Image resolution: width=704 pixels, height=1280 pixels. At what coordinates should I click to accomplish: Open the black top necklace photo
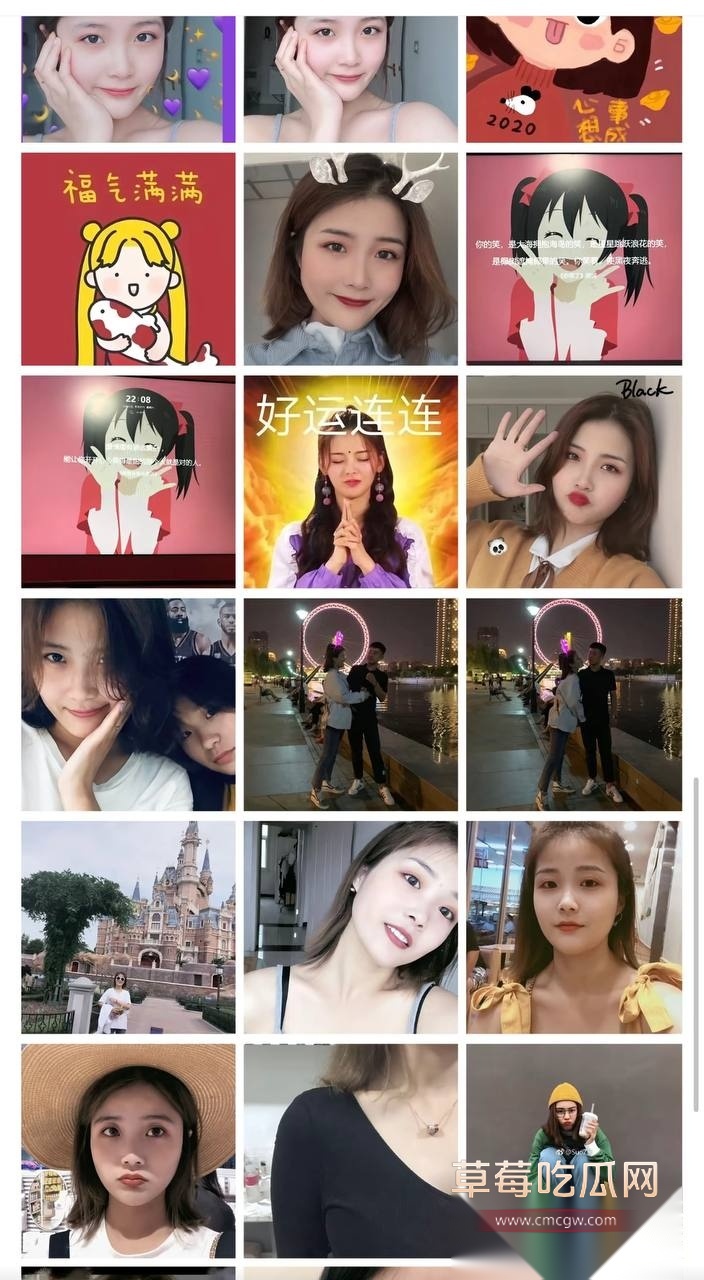click(350, 1150)
